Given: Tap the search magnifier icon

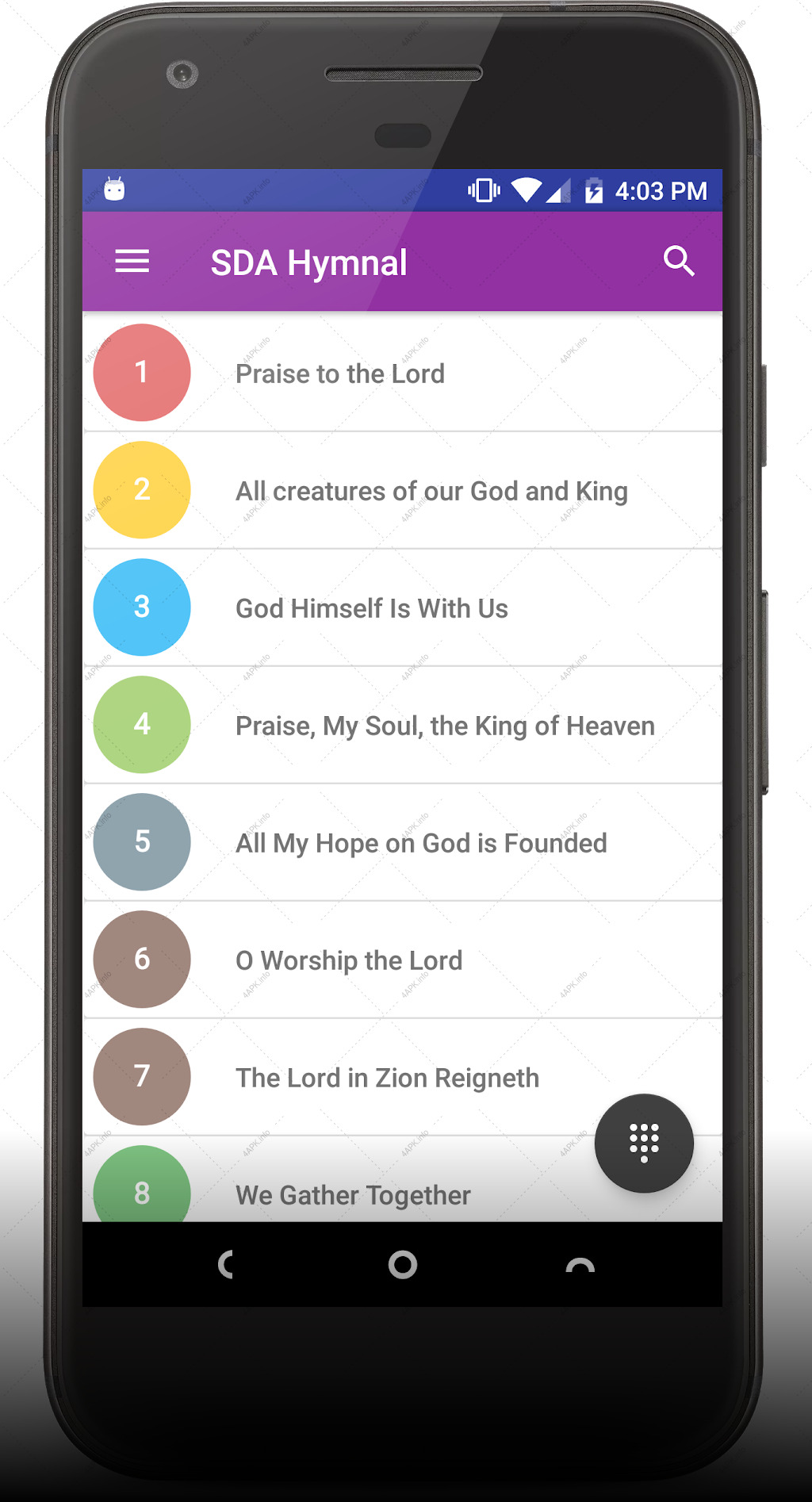Looking at the screenshot, I should pyautogui.click(x=679, y=261).
